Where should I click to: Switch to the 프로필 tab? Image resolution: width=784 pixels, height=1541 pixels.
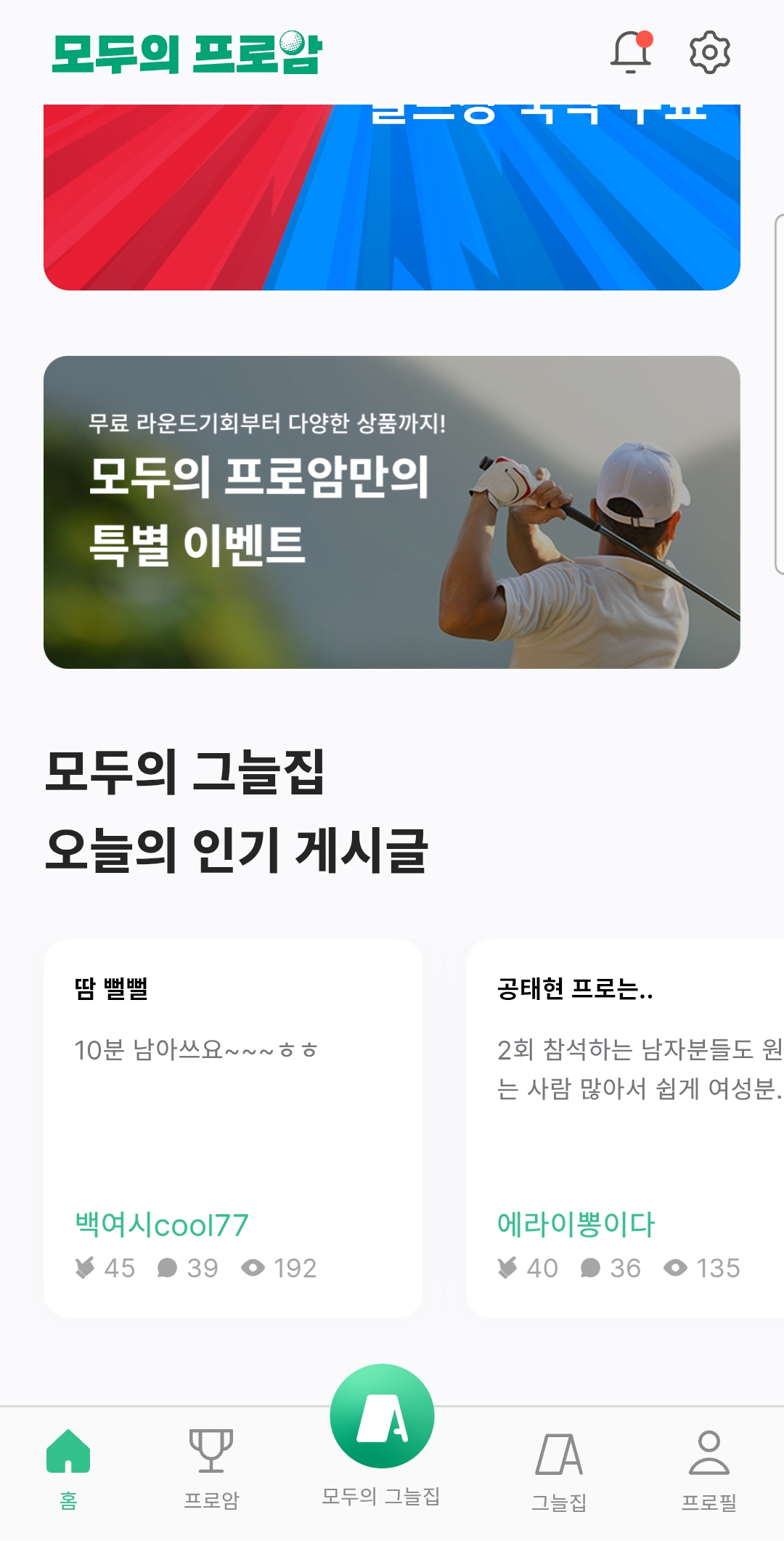click(709, 1467)
